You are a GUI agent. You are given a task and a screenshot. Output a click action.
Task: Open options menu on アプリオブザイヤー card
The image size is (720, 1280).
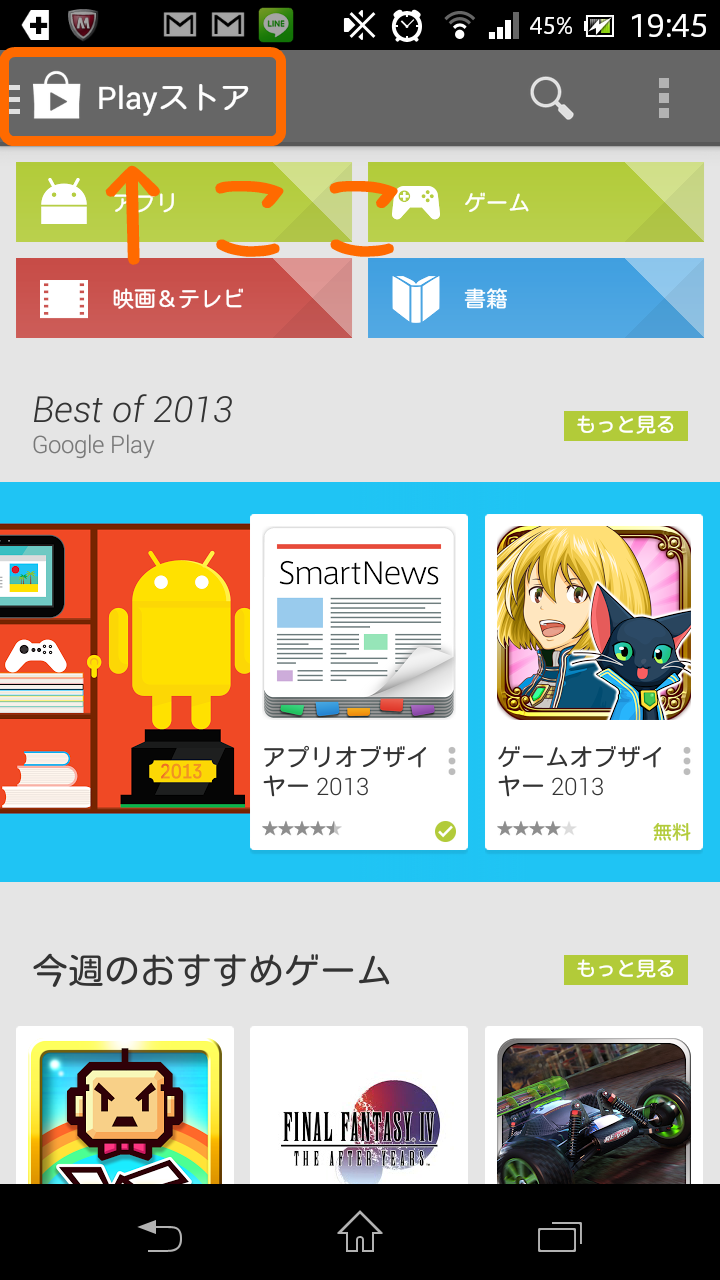(x=452, y=761)
